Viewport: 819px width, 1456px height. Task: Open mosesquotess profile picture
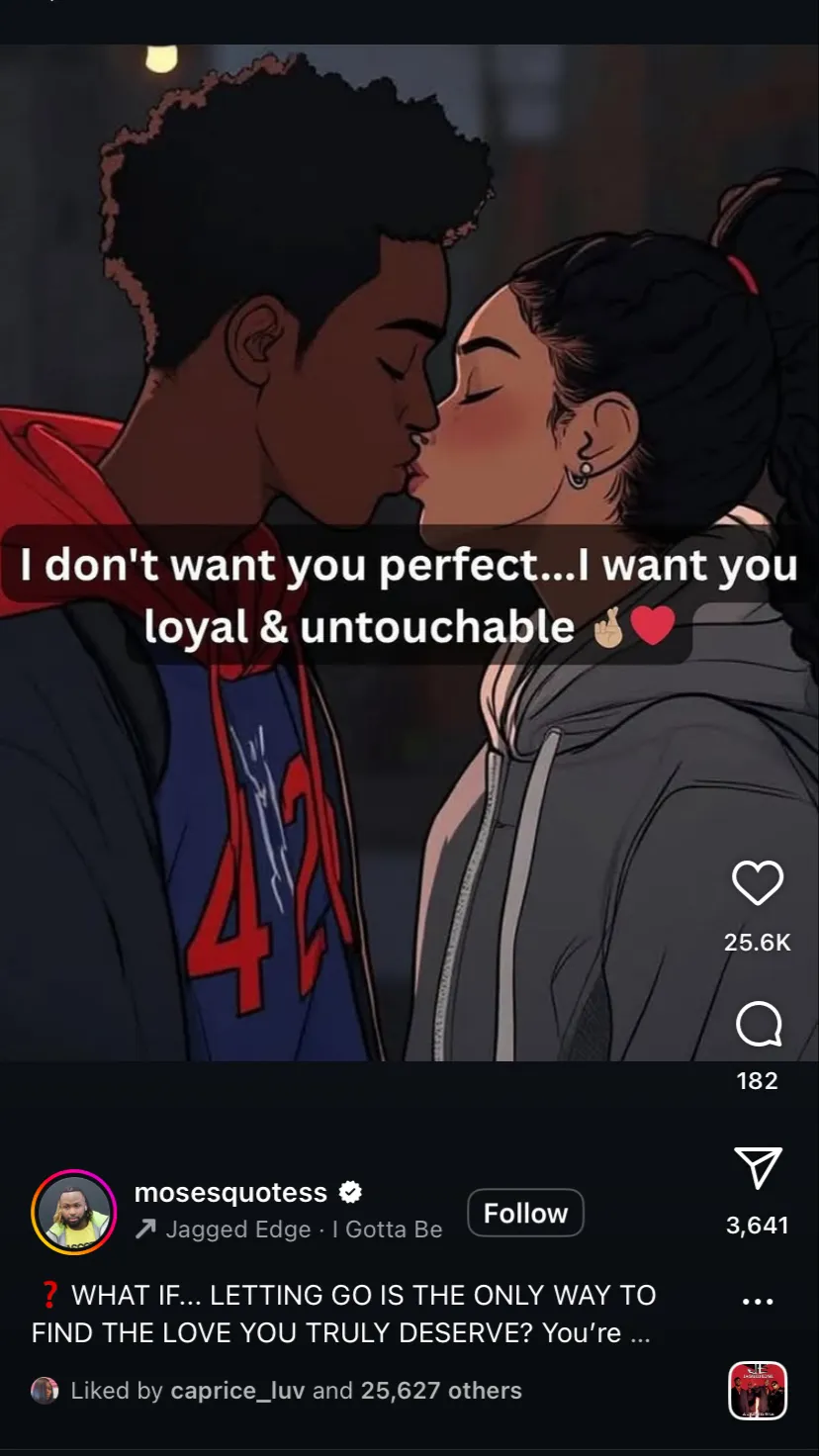[x=74, y=1213]
